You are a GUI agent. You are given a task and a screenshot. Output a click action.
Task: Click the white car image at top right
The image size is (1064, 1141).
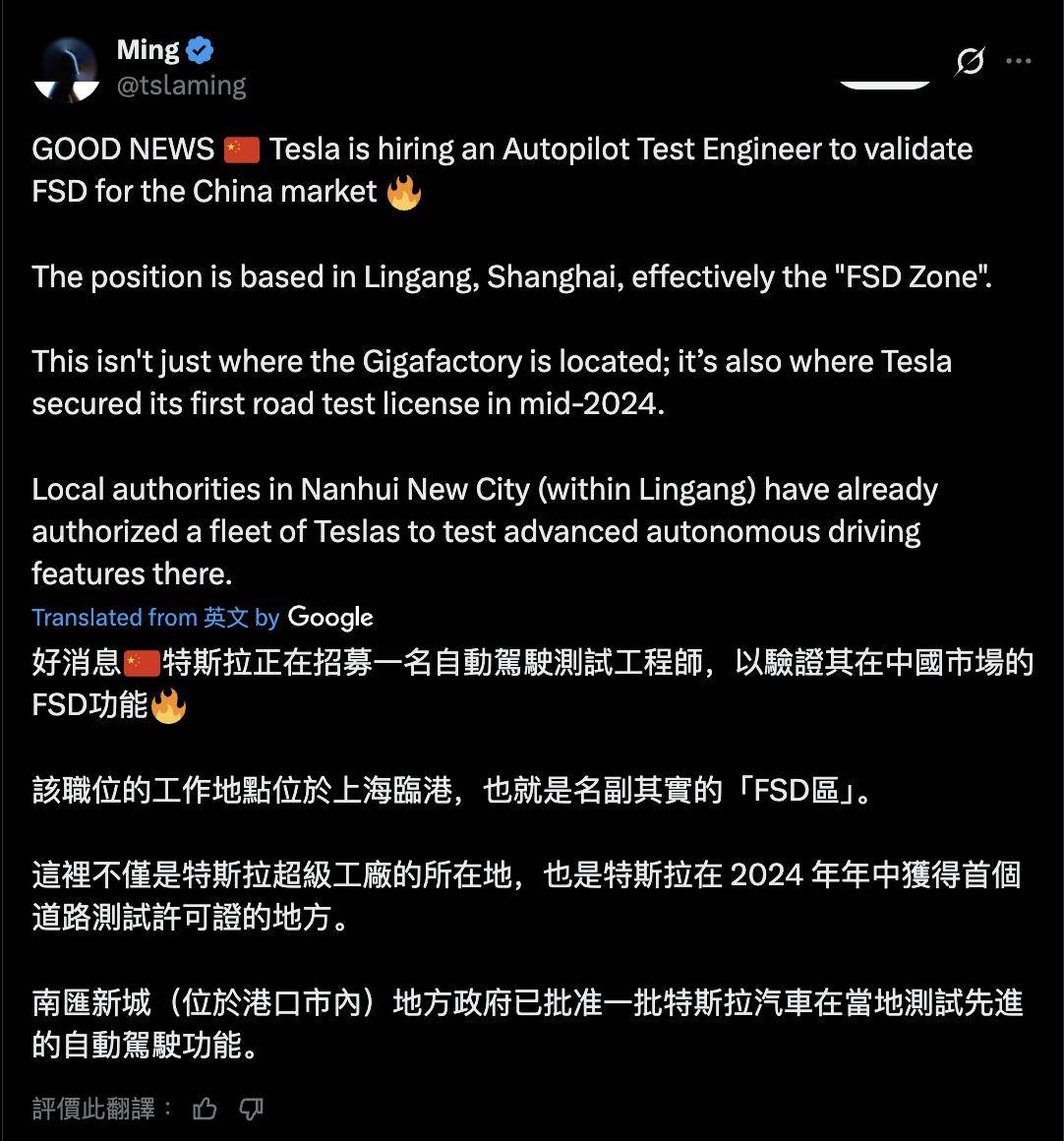pyautogui.click(x=884, y=86)
